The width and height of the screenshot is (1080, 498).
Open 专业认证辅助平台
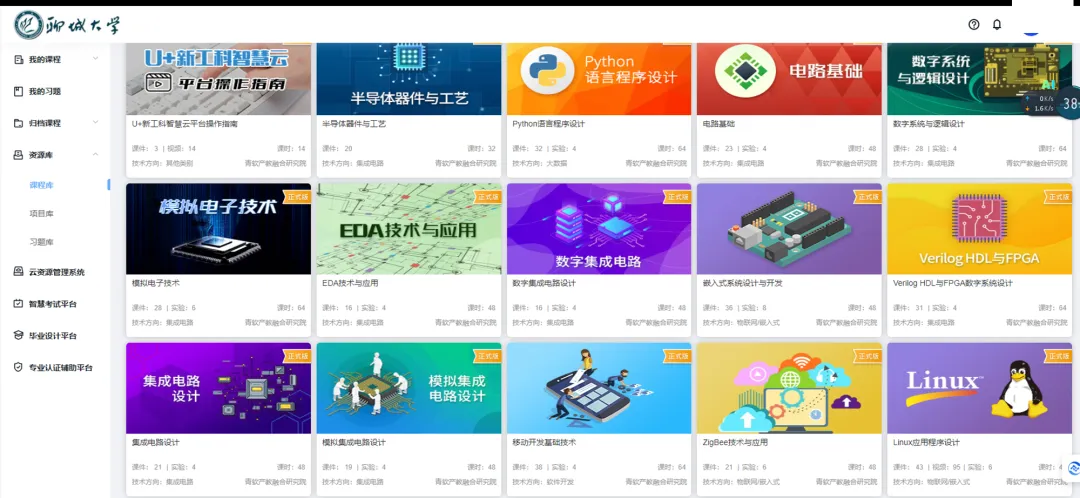[60, 368]
